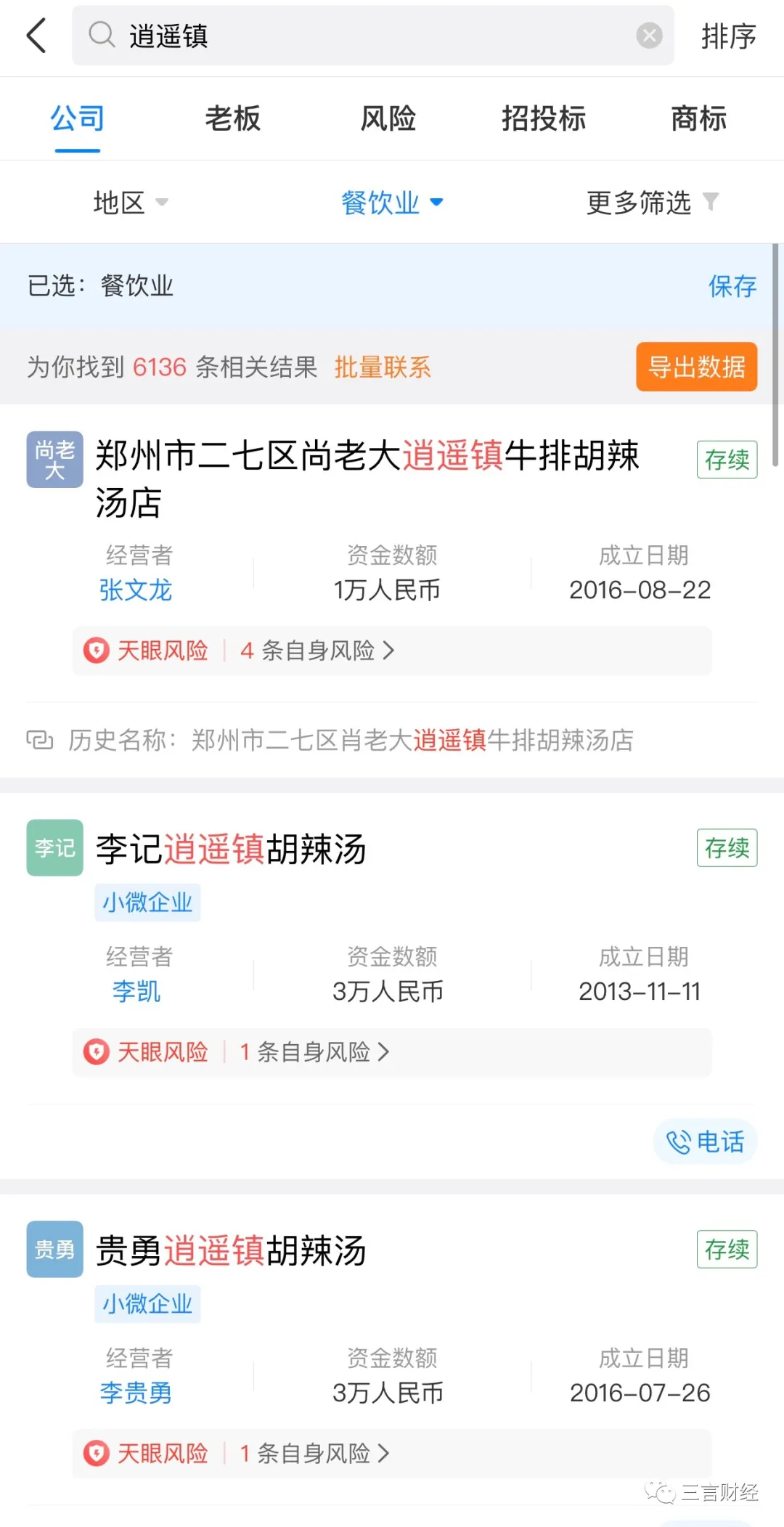The width and height of the screenshot is (784, 1527).
Task: View operator 李贵勇's profile
Action: (136, 1393)
